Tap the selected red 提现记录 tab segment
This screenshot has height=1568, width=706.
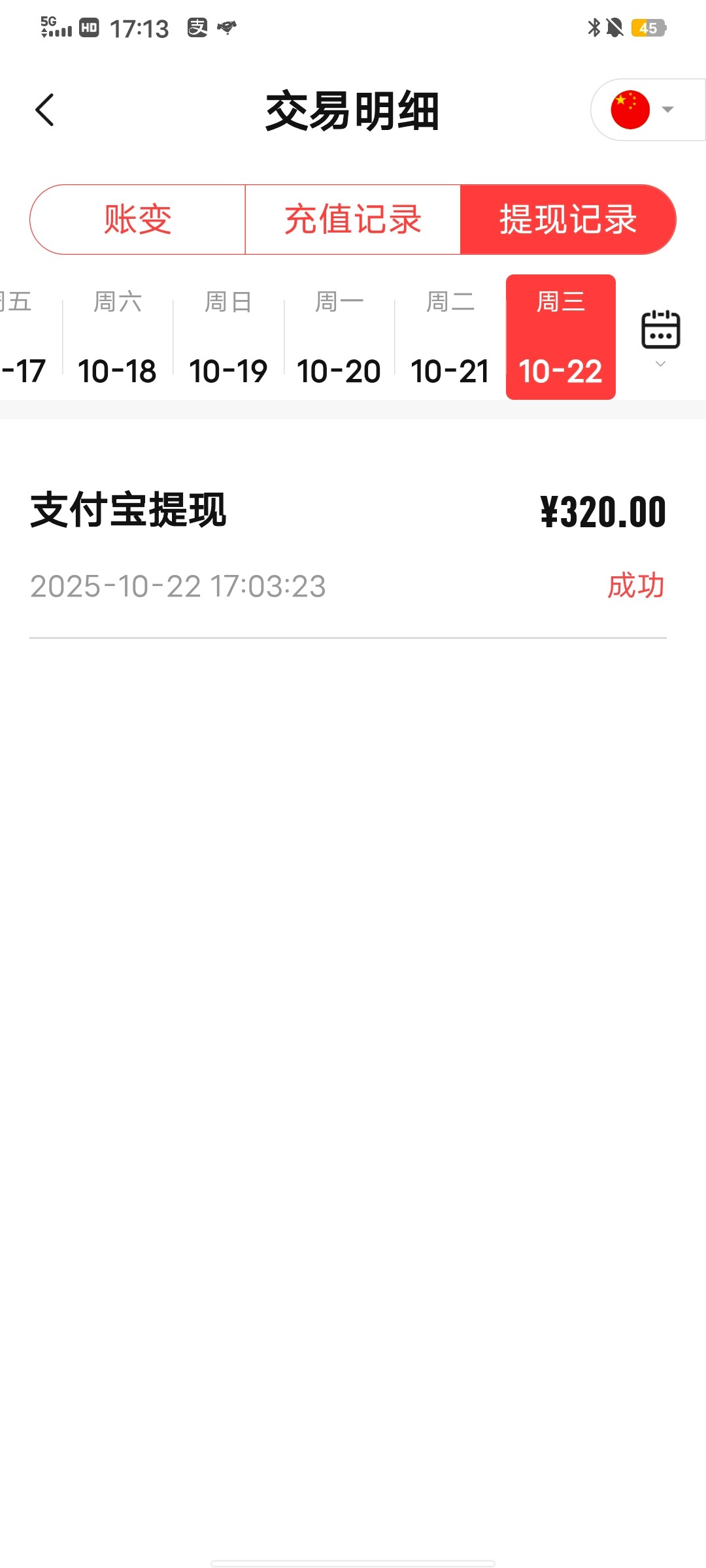coord(567,219)
